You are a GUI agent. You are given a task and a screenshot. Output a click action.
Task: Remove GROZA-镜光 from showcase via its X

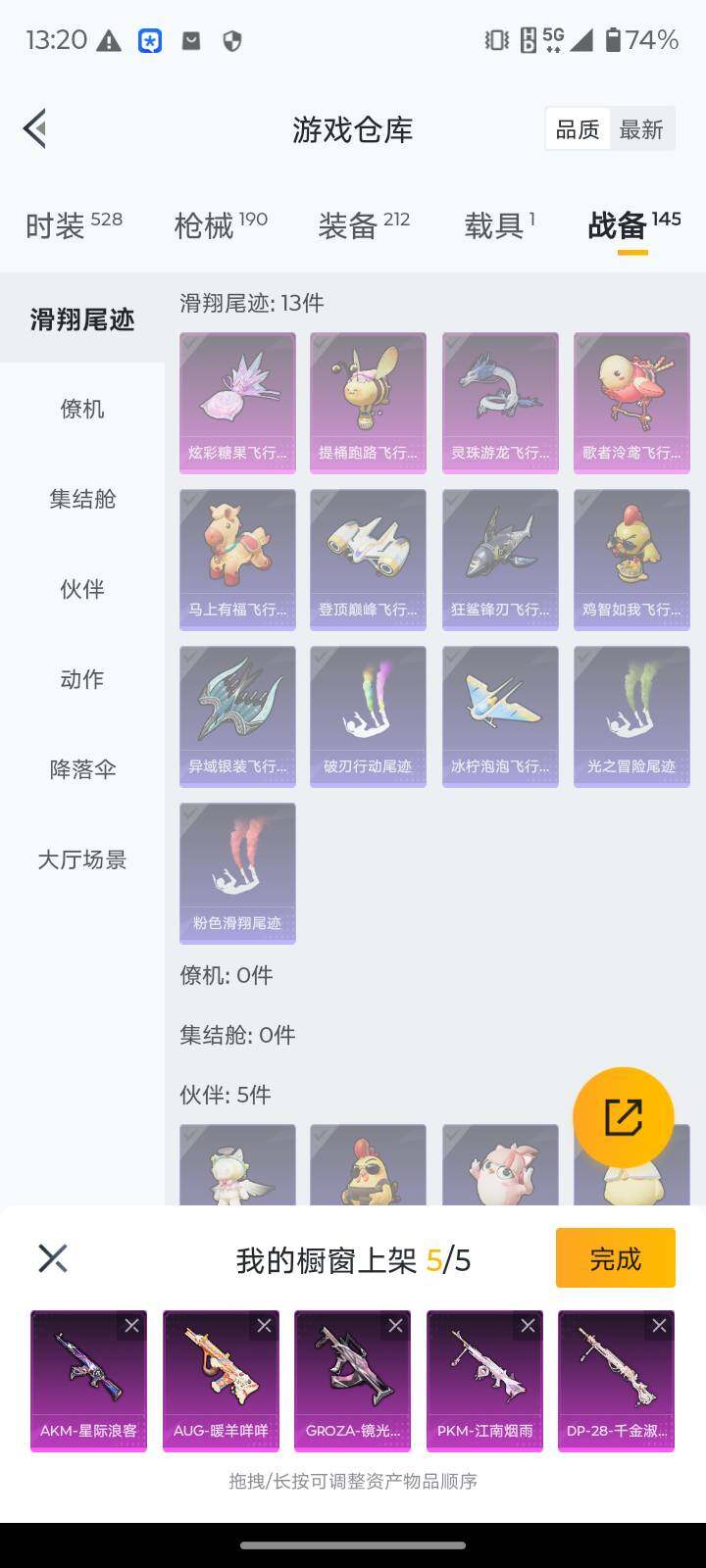click(x=396, y=1325)
